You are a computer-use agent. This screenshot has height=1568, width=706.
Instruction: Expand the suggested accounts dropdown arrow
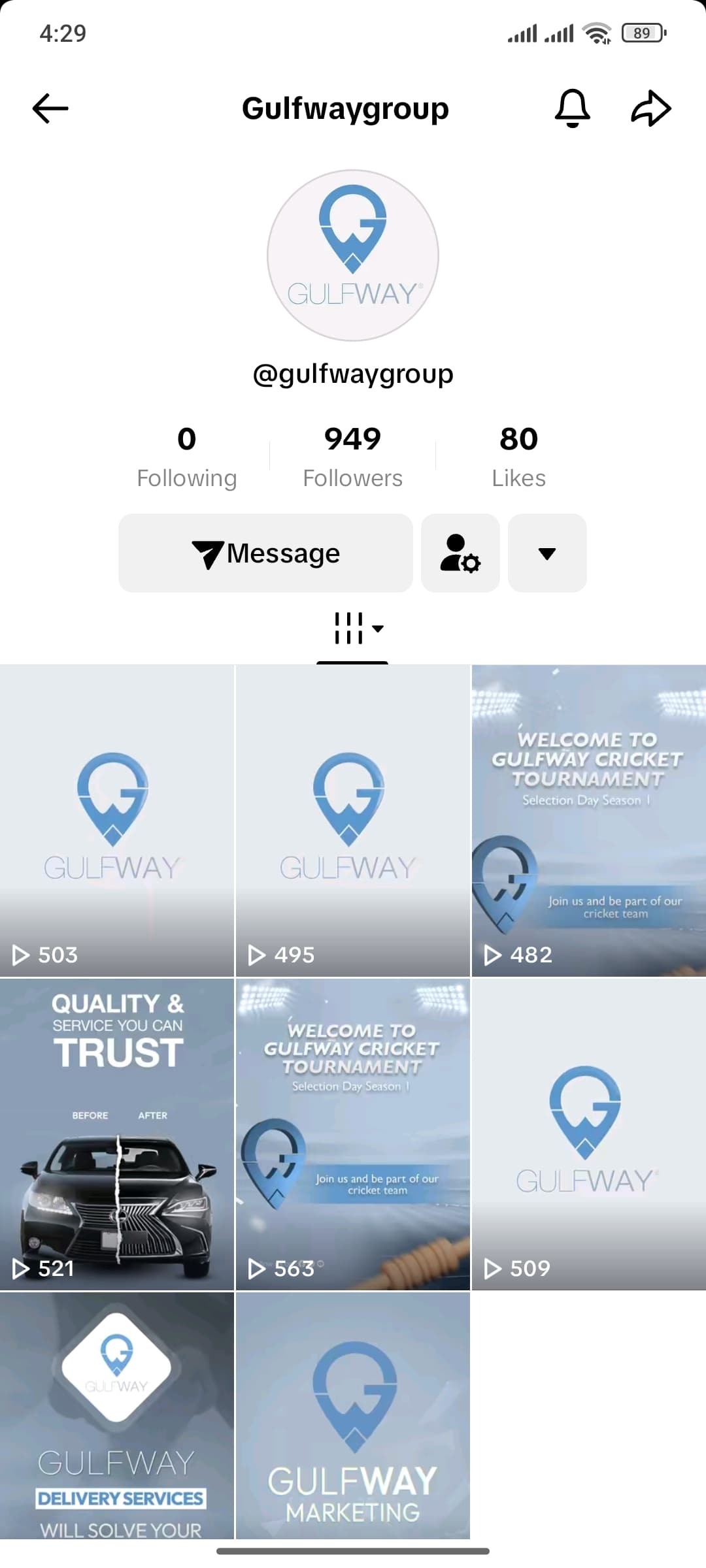[547, 553]
